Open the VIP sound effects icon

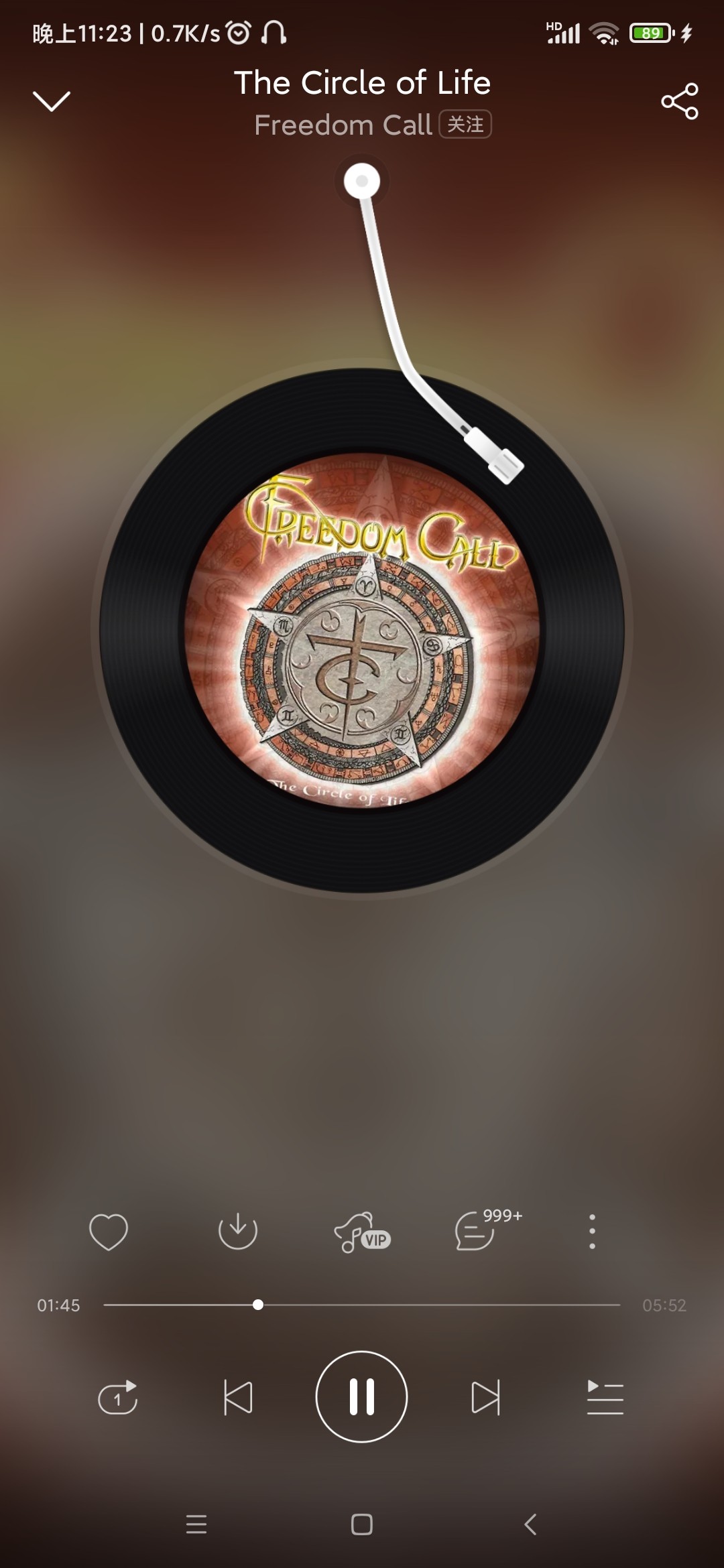pos(362,1233)
